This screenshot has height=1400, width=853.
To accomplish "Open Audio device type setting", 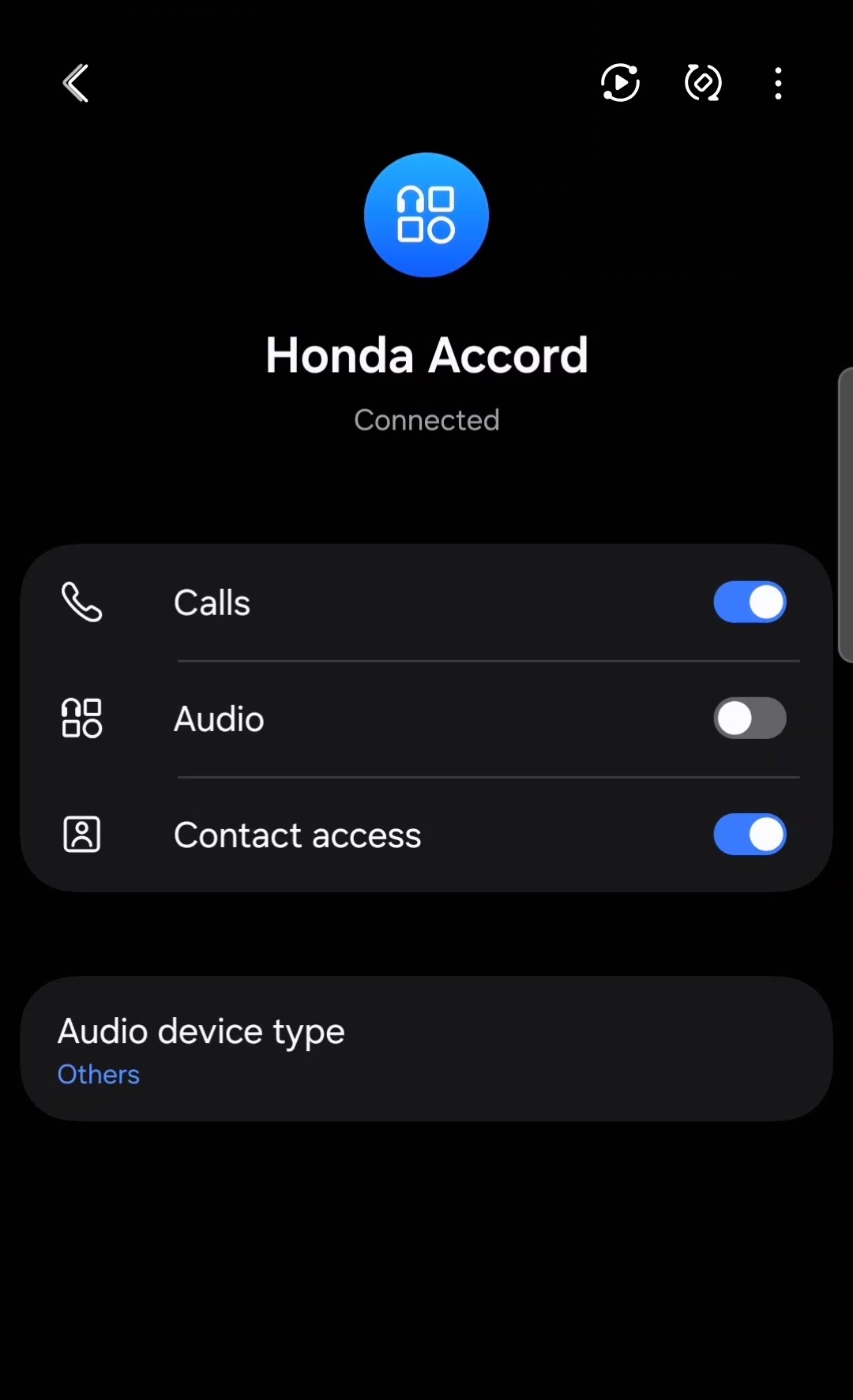I will pos(426,1049).
